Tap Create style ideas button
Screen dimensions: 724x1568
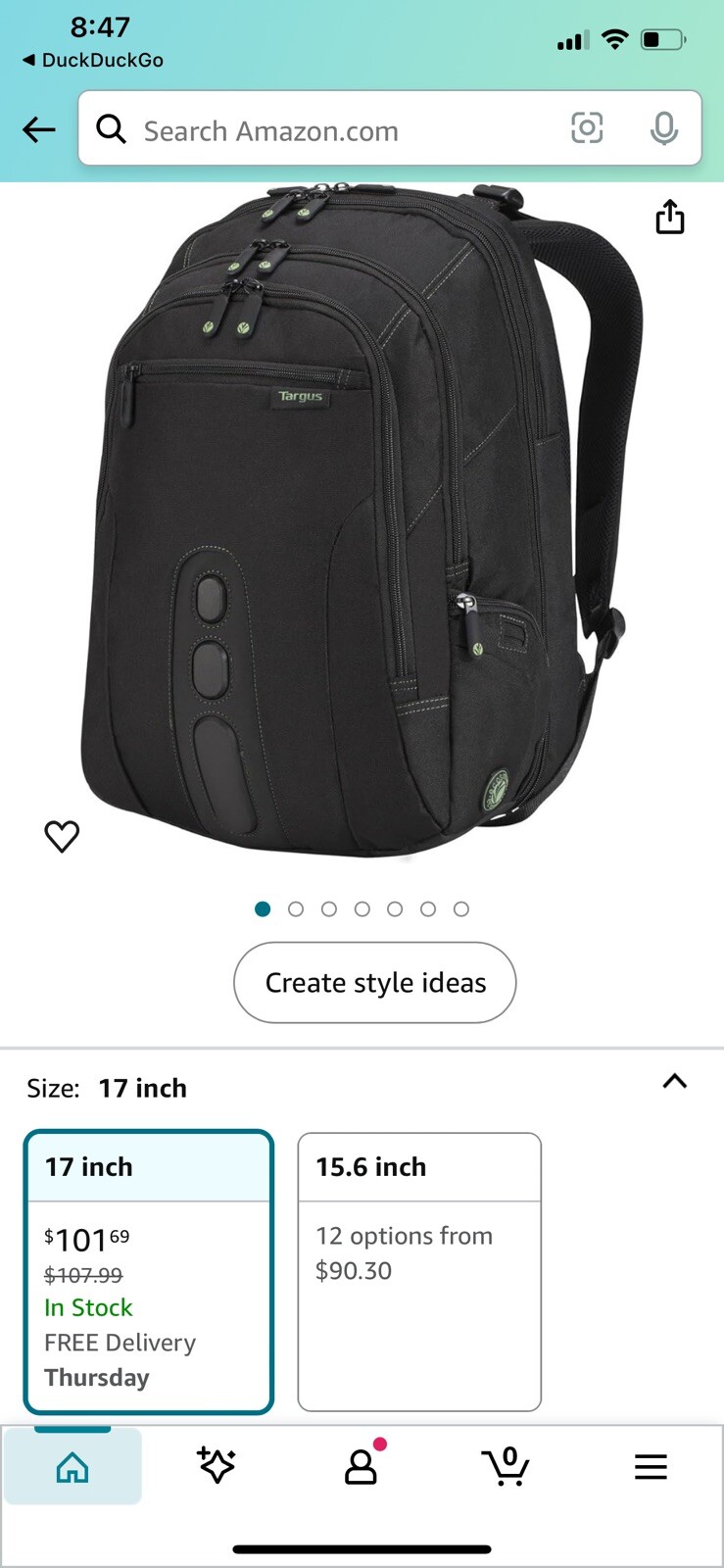tap(374, 983)
